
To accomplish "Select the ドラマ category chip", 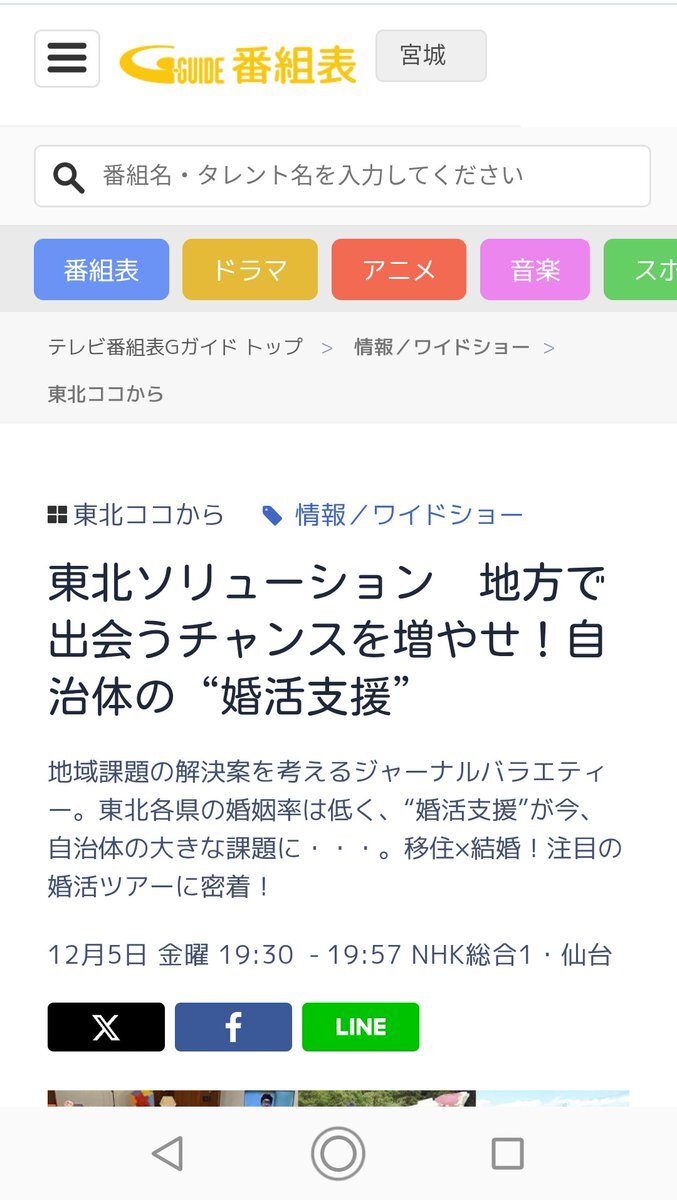I will click(x=250, y=270).
